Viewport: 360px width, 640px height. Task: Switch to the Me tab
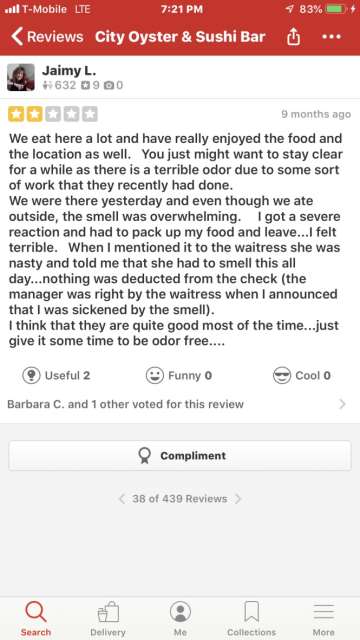pyautogui.click(x=180, y=618)
